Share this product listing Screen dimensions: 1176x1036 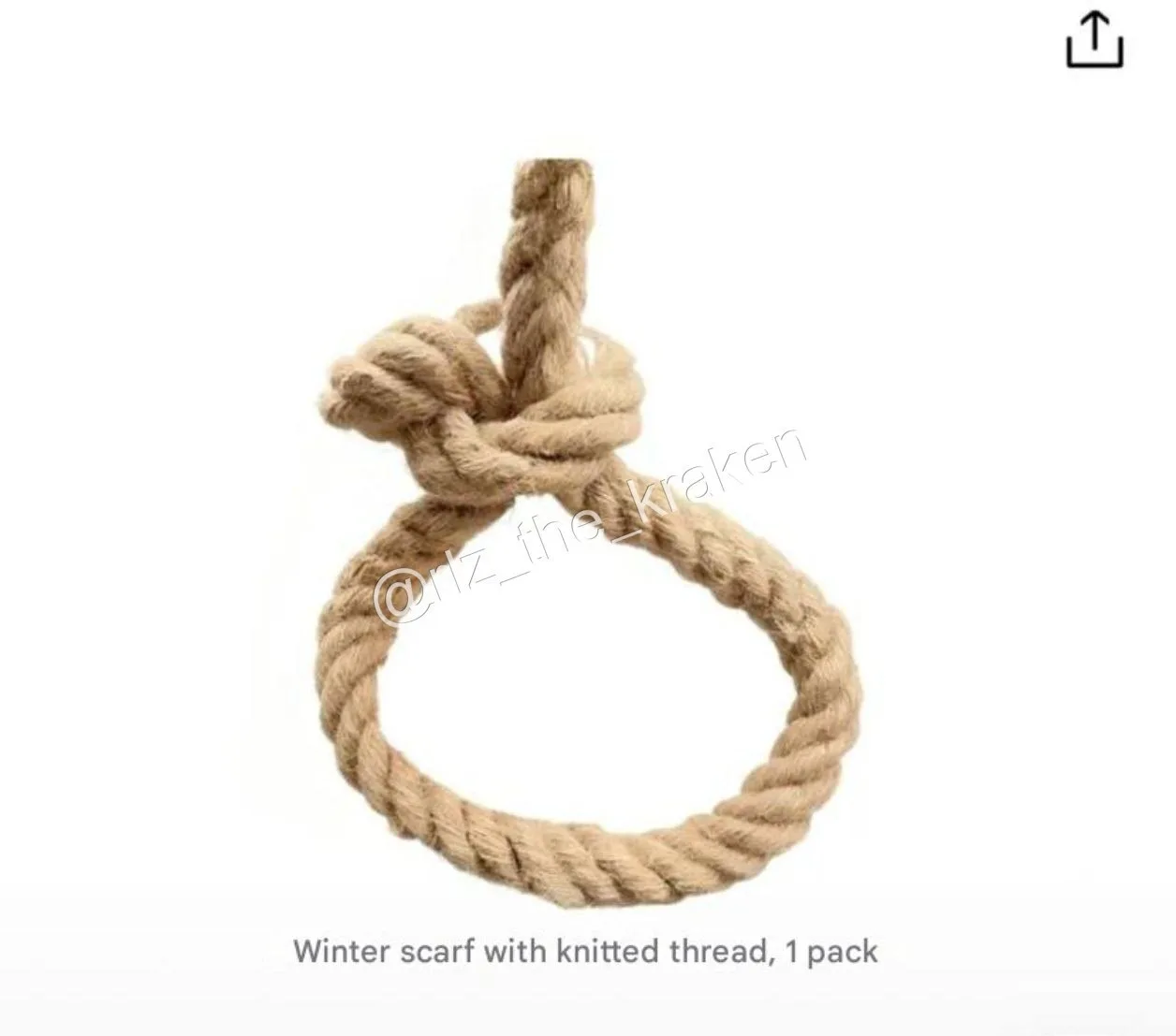coord(1095,39)
